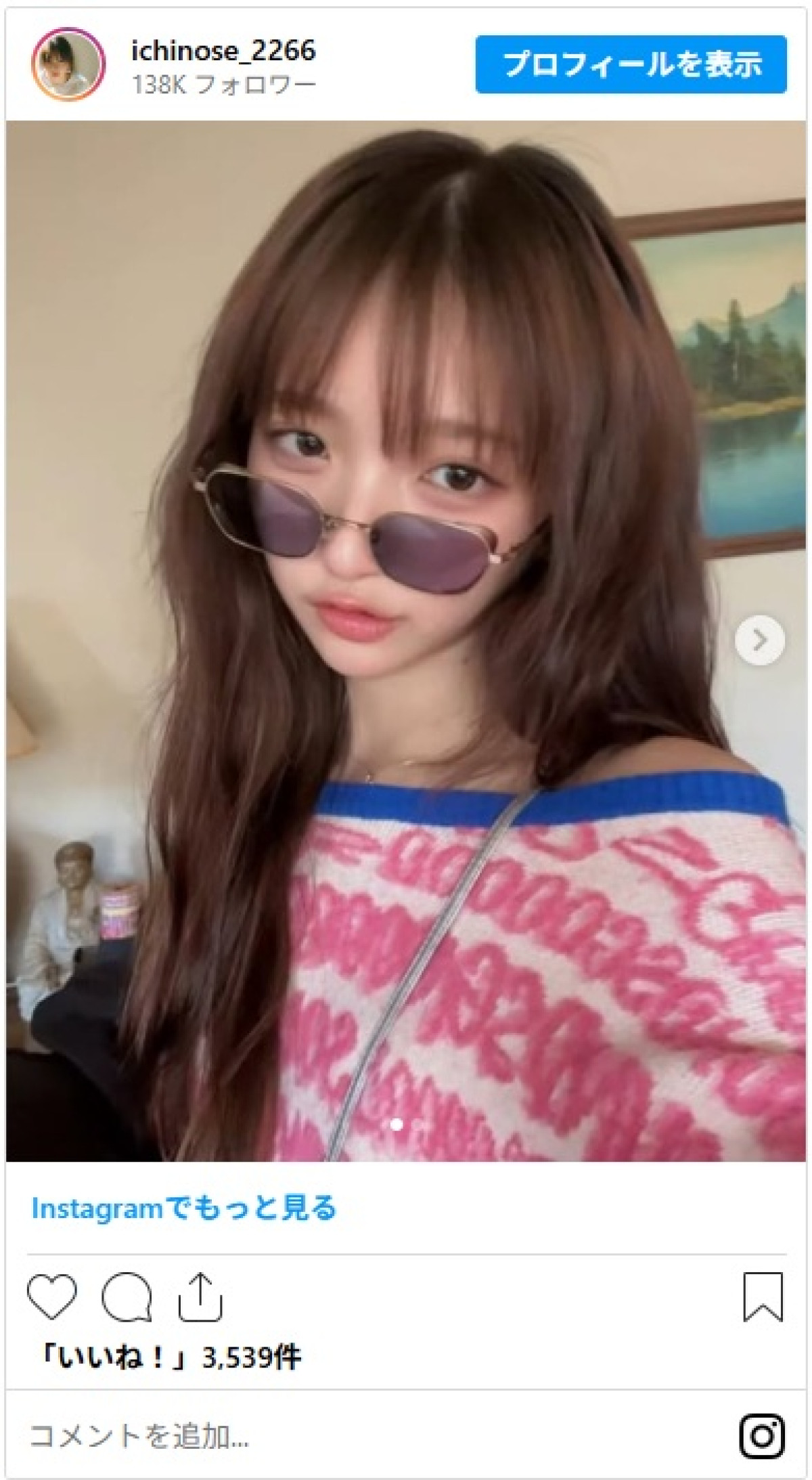
Task: Open the Instagram logo icon
Action: click(762, 1435)
